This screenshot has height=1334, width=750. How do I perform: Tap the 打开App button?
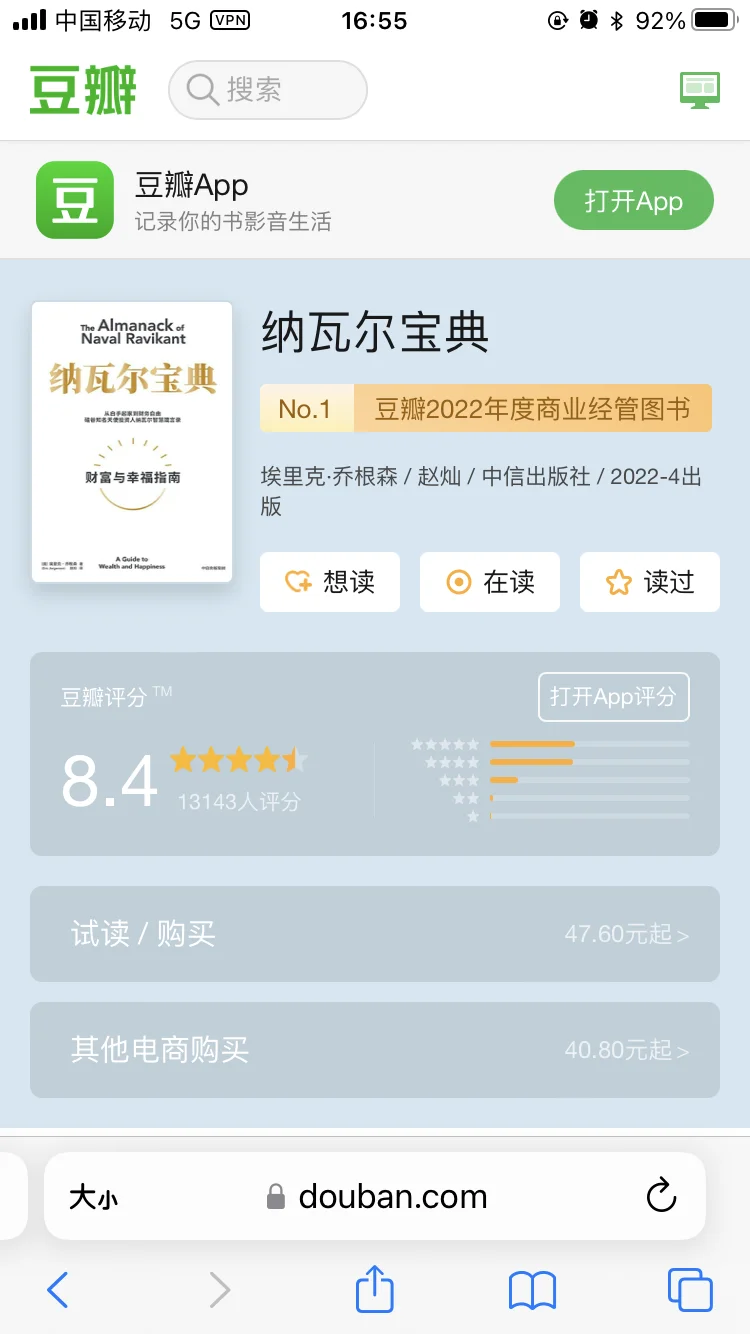point(633,201)
